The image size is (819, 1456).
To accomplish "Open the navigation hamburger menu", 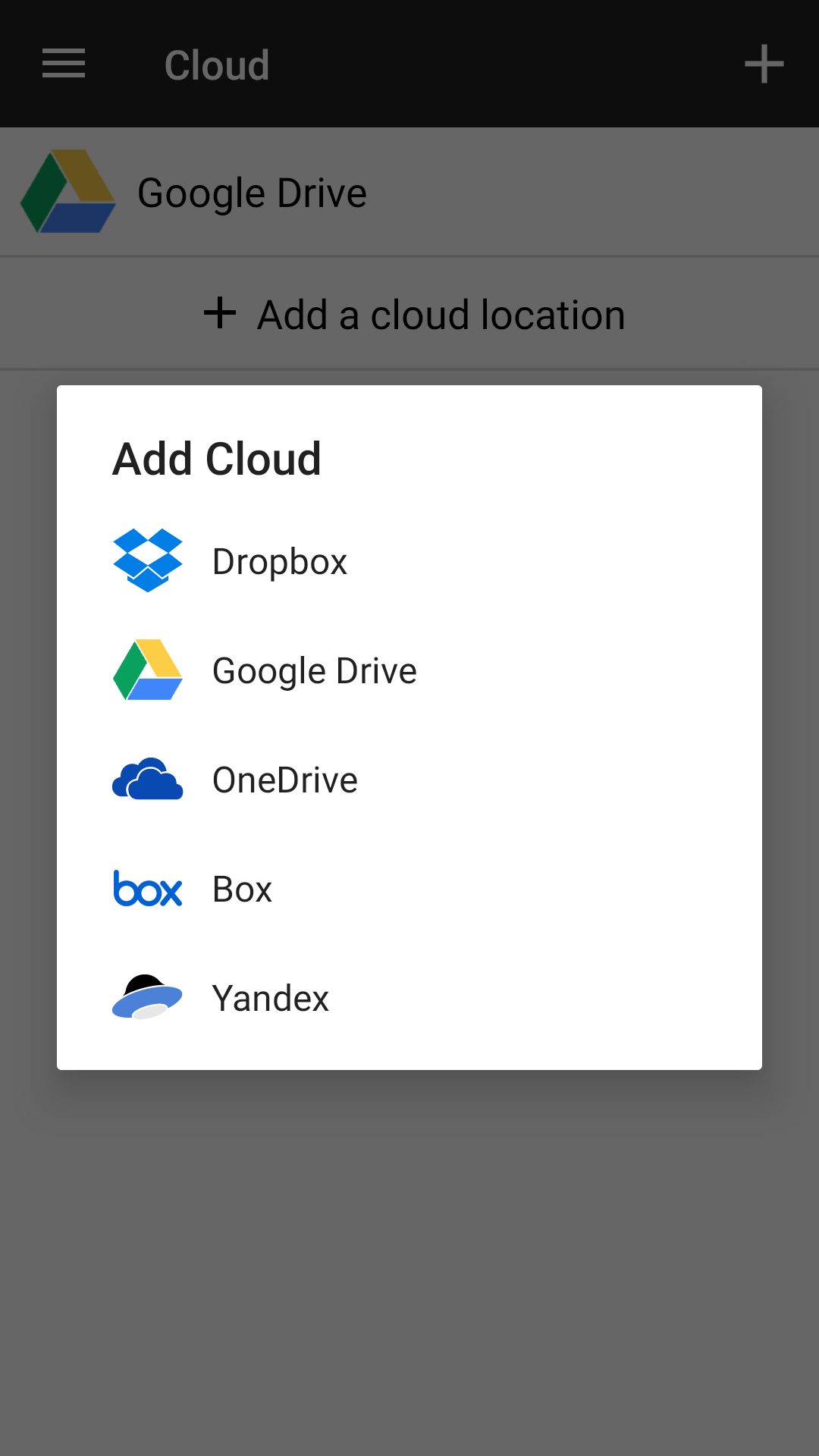I will (x=63, y=64).
